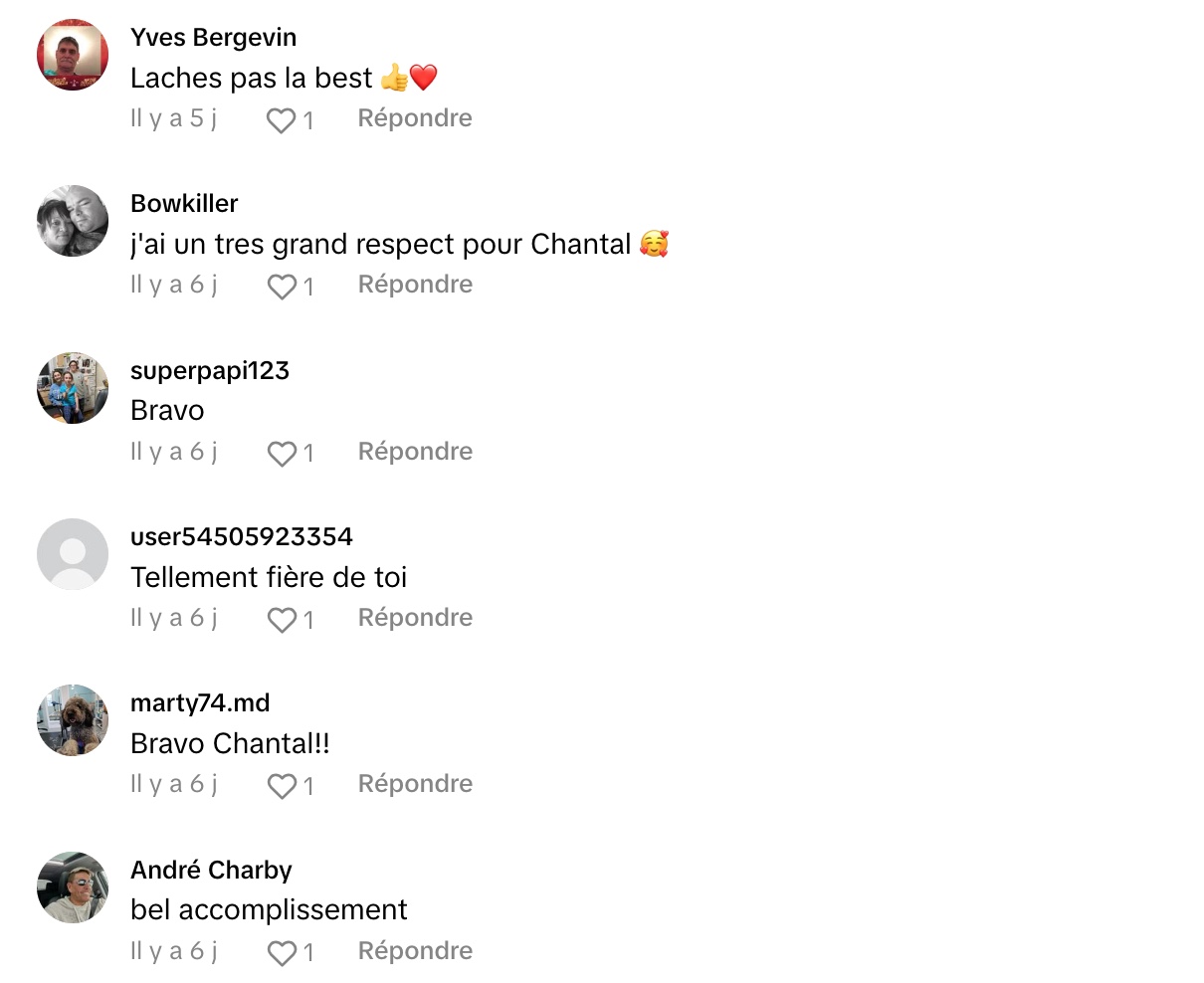
Task: View user54505923354's default avatar profile
Action: pos(73,554)
